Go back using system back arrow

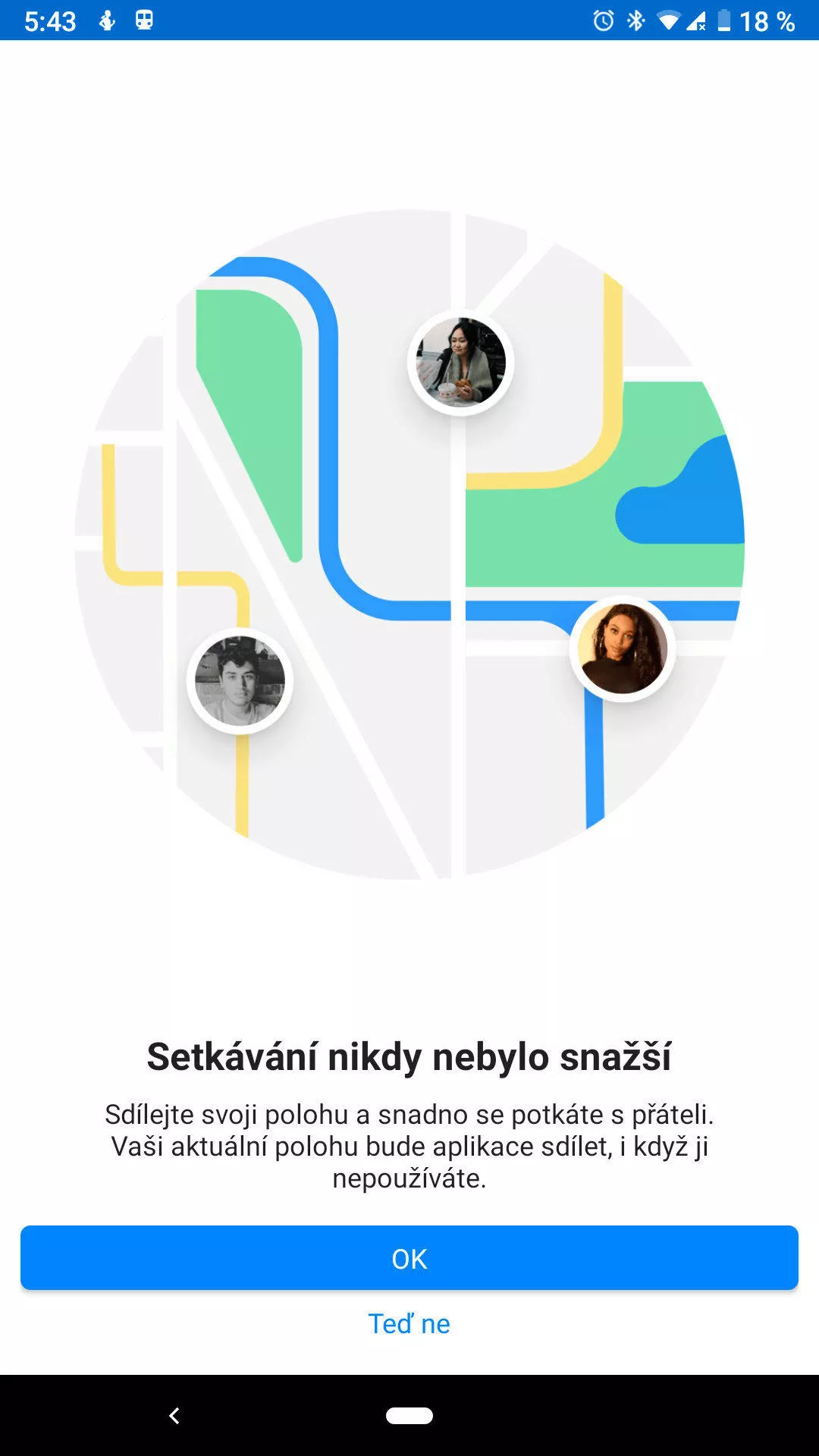174,1416
